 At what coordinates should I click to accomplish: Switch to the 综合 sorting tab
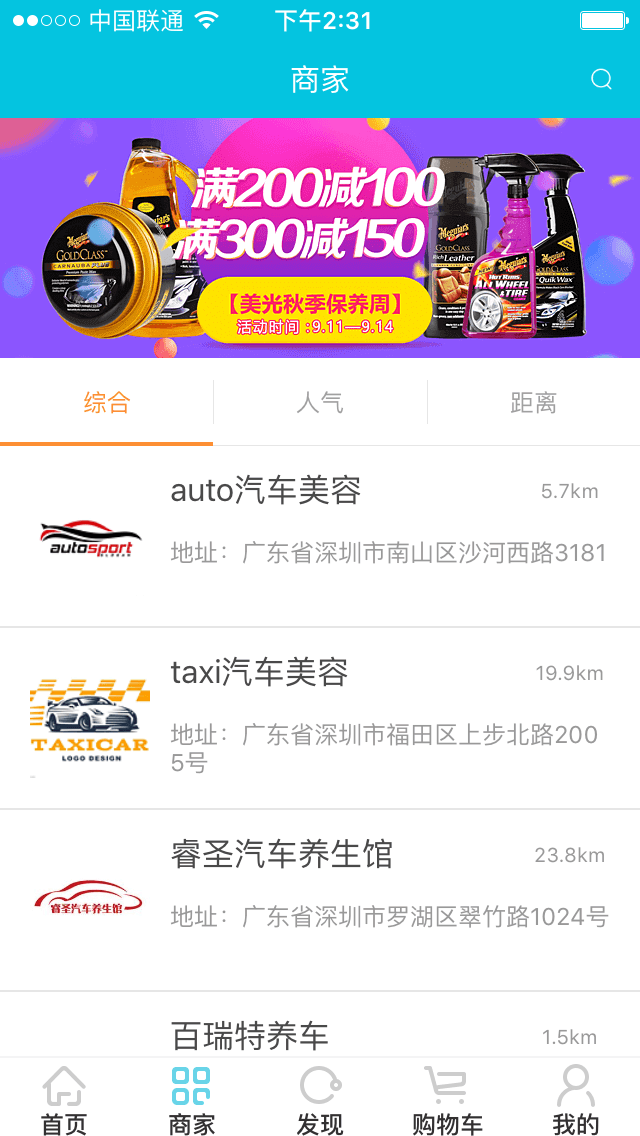(107, 403)
